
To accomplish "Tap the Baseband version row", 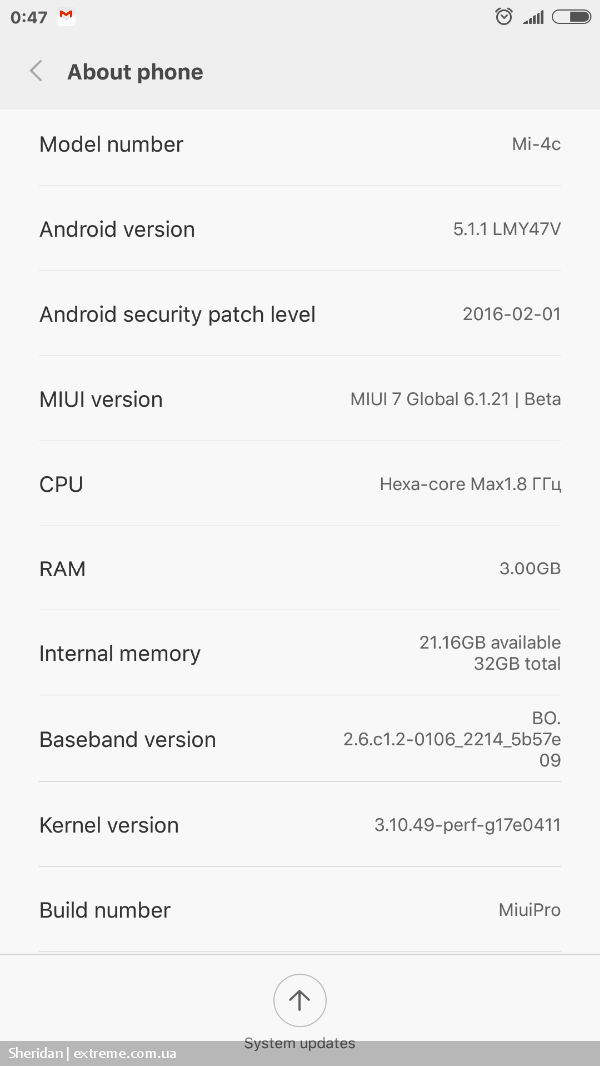I will (300, 739).
